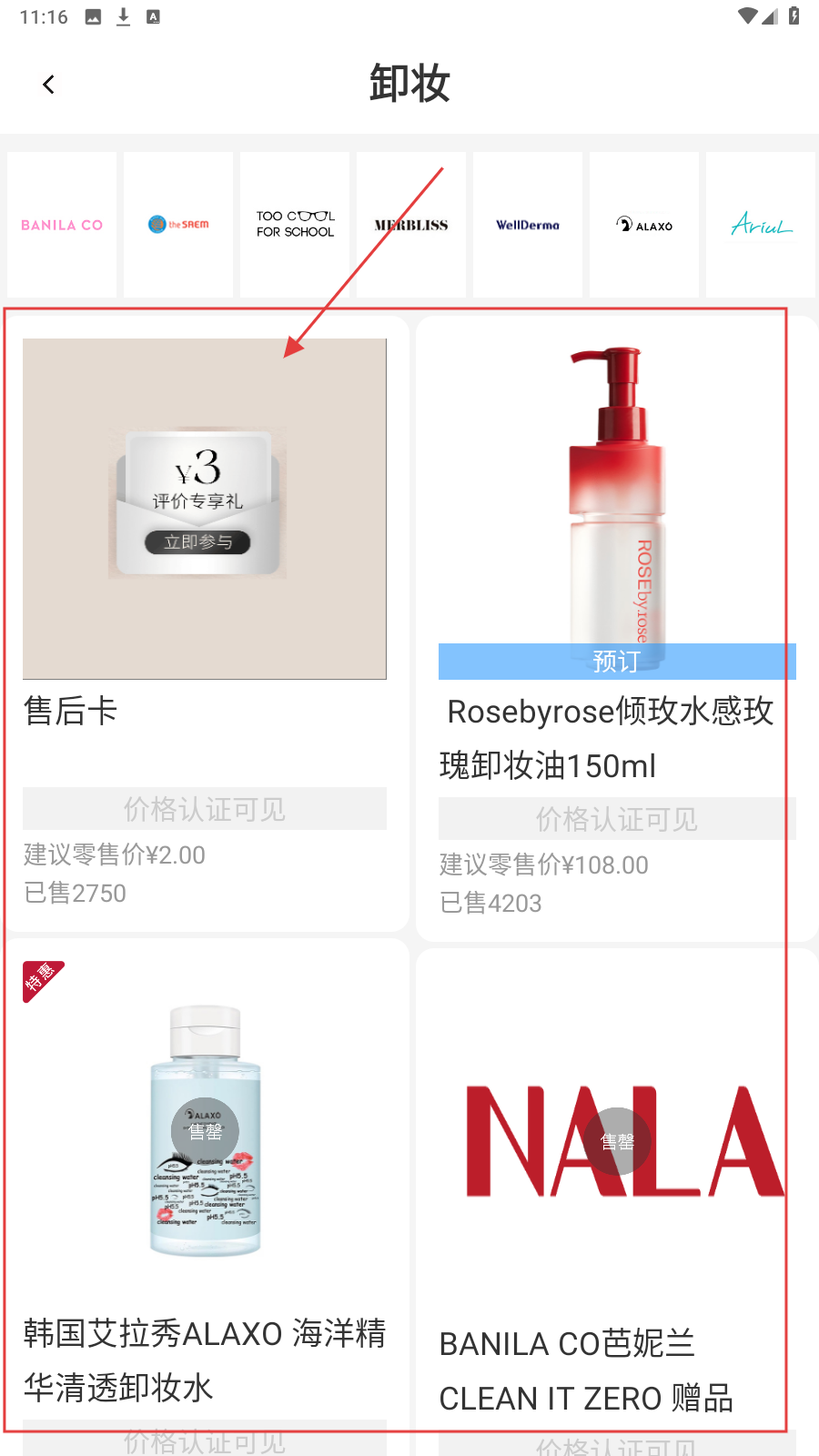Tap 价格认证可见 under Rosebyrose product
This screenshot has height=1456, width=819.
click(x=617, y=819)
